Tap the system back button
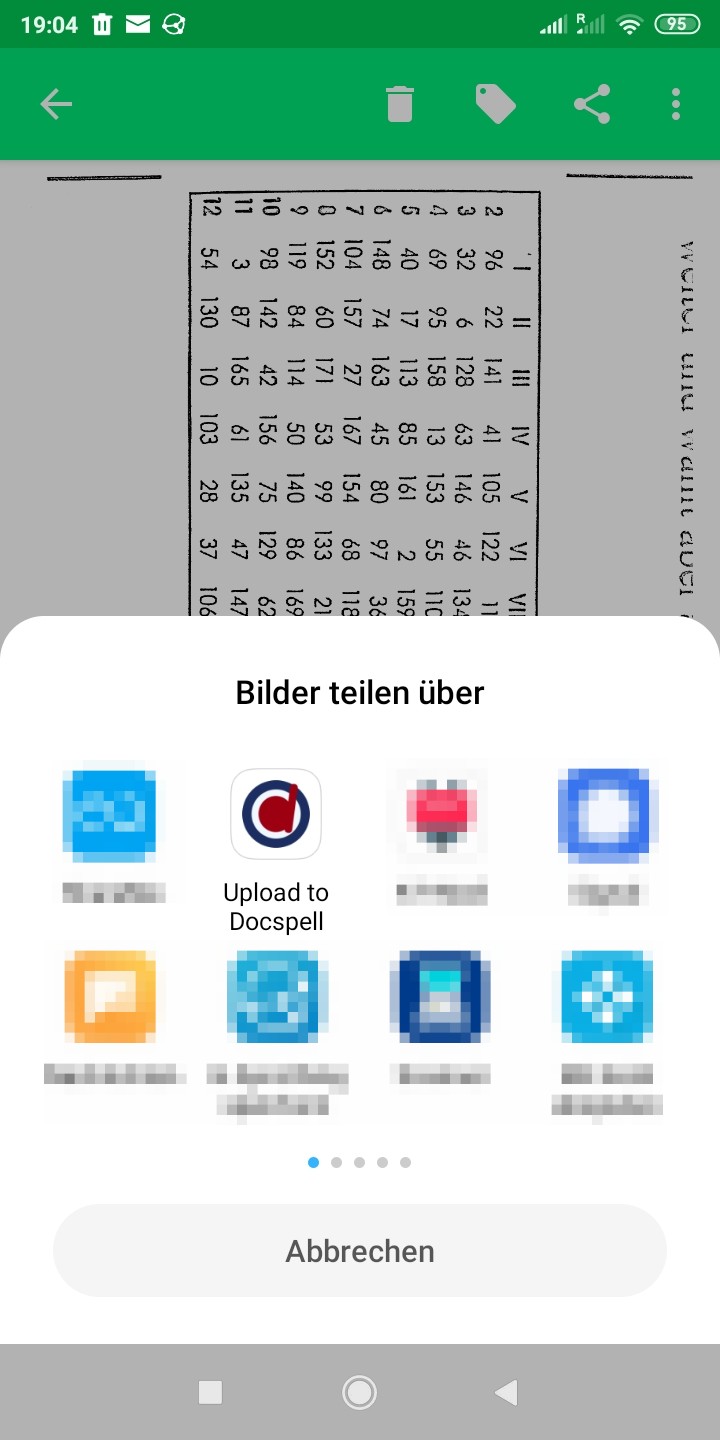Screen dimensions: 720x1440 click(x=507, y=1392)
